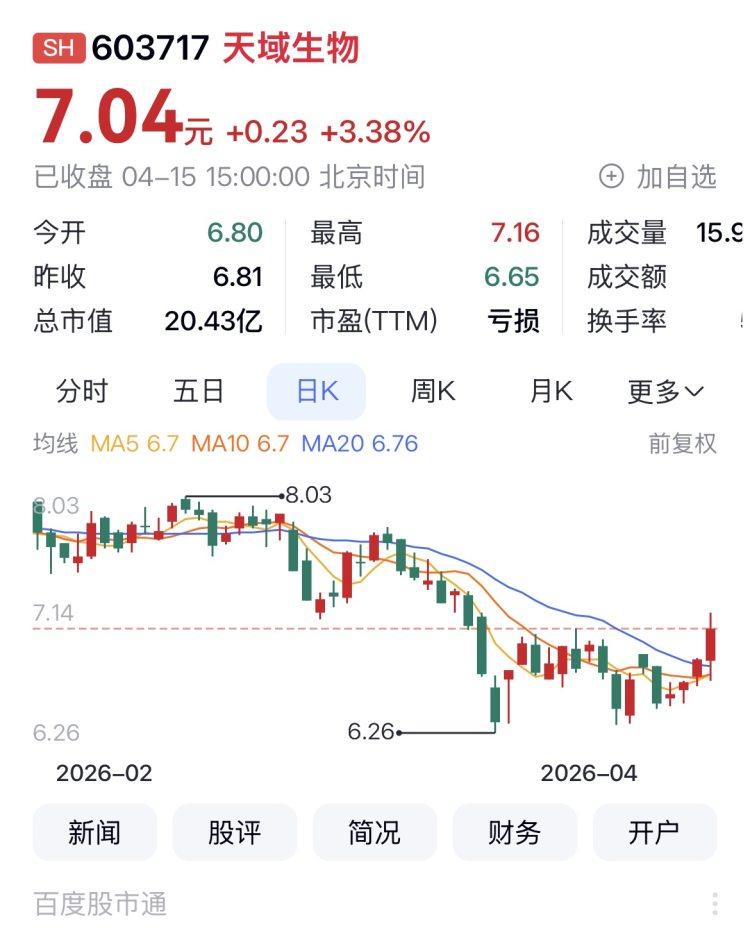View the 简况 company profile
The width and height of the screenshot is (750, 942).
coord(375,832)
